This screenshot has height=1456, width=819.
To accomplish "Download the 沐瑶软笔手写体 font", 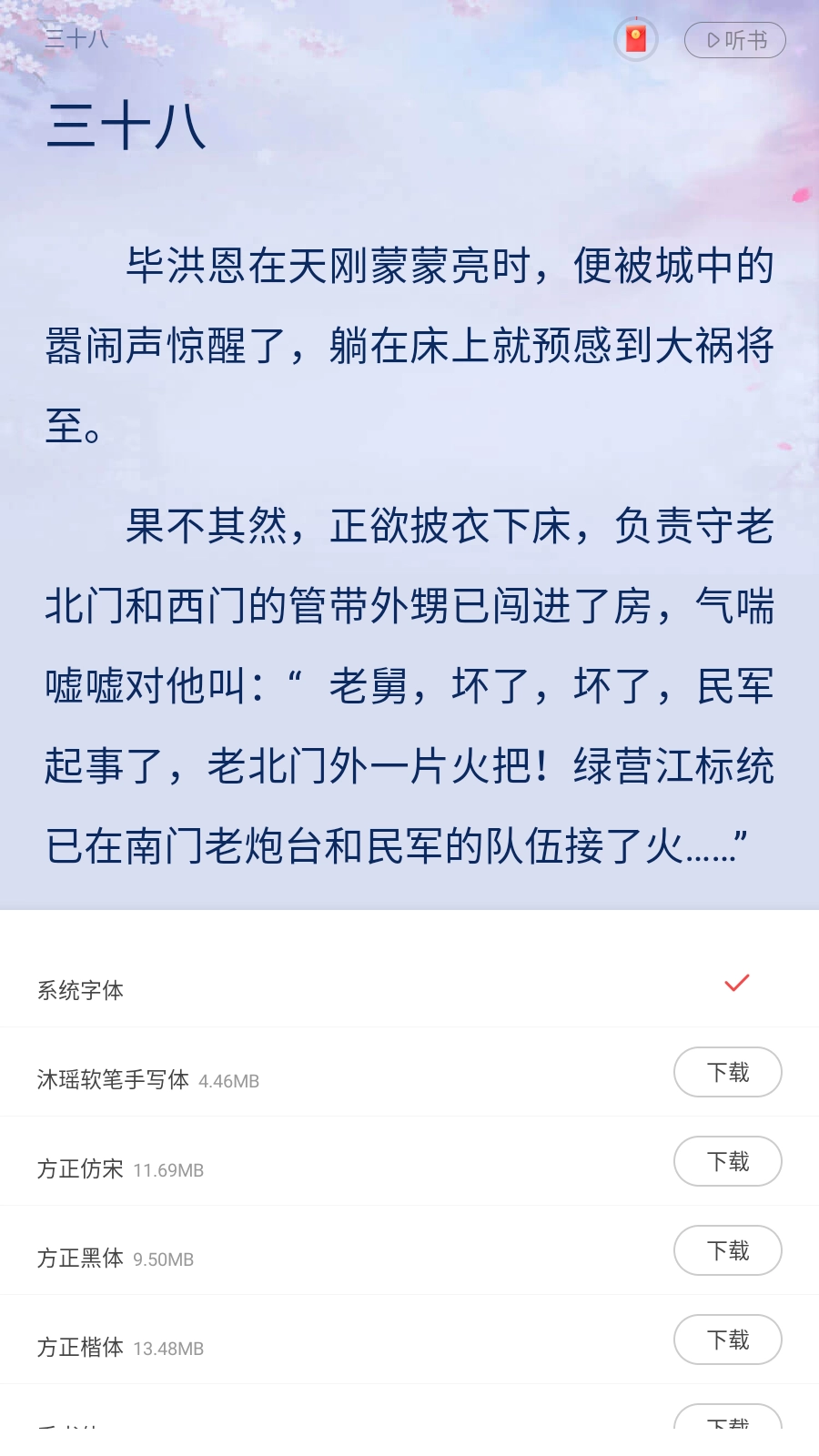I will click(728, 1073).
